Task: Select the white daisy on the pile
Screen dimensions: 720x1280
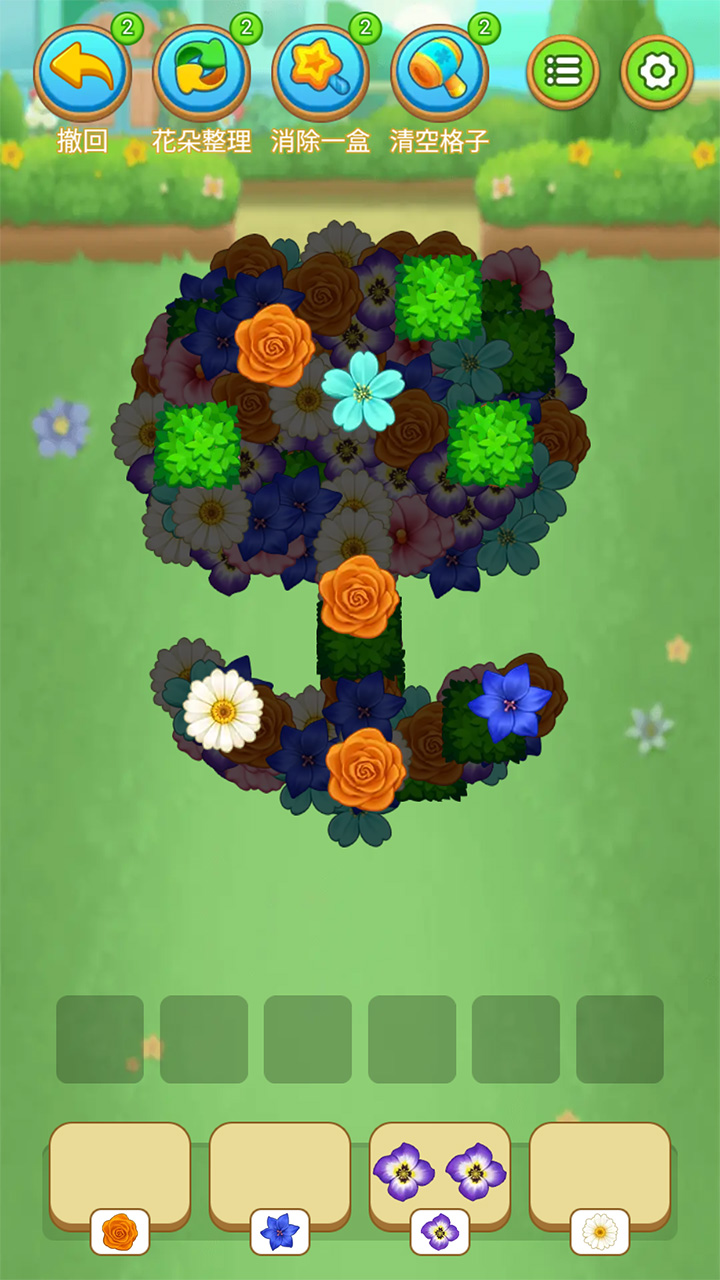Action: click(x=223, y=710)
